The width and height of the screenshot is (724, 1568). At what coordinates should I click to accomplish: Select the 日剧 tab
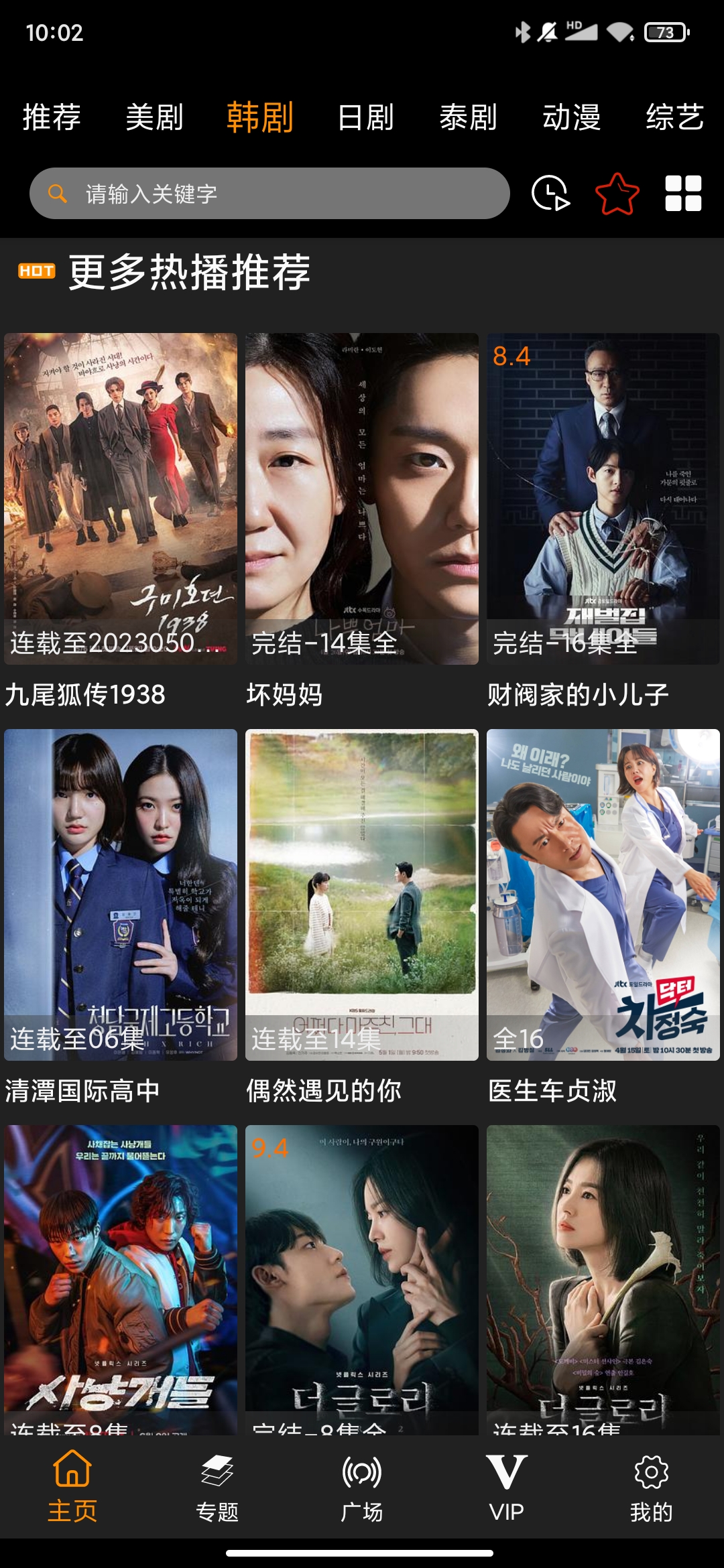(x=365, y=117)
